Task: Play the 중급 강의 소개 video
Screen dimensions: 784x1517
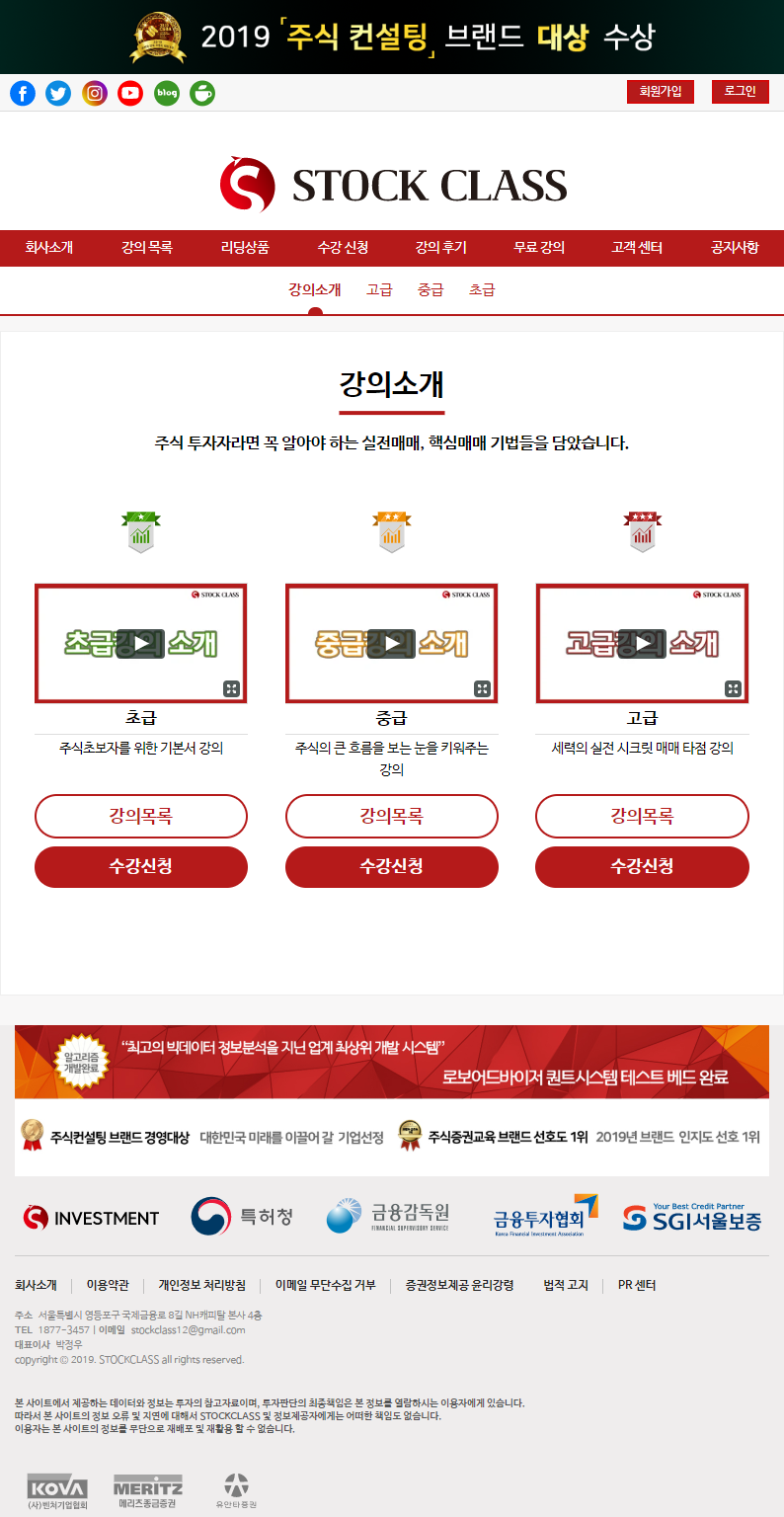Action: click(392, 643)
